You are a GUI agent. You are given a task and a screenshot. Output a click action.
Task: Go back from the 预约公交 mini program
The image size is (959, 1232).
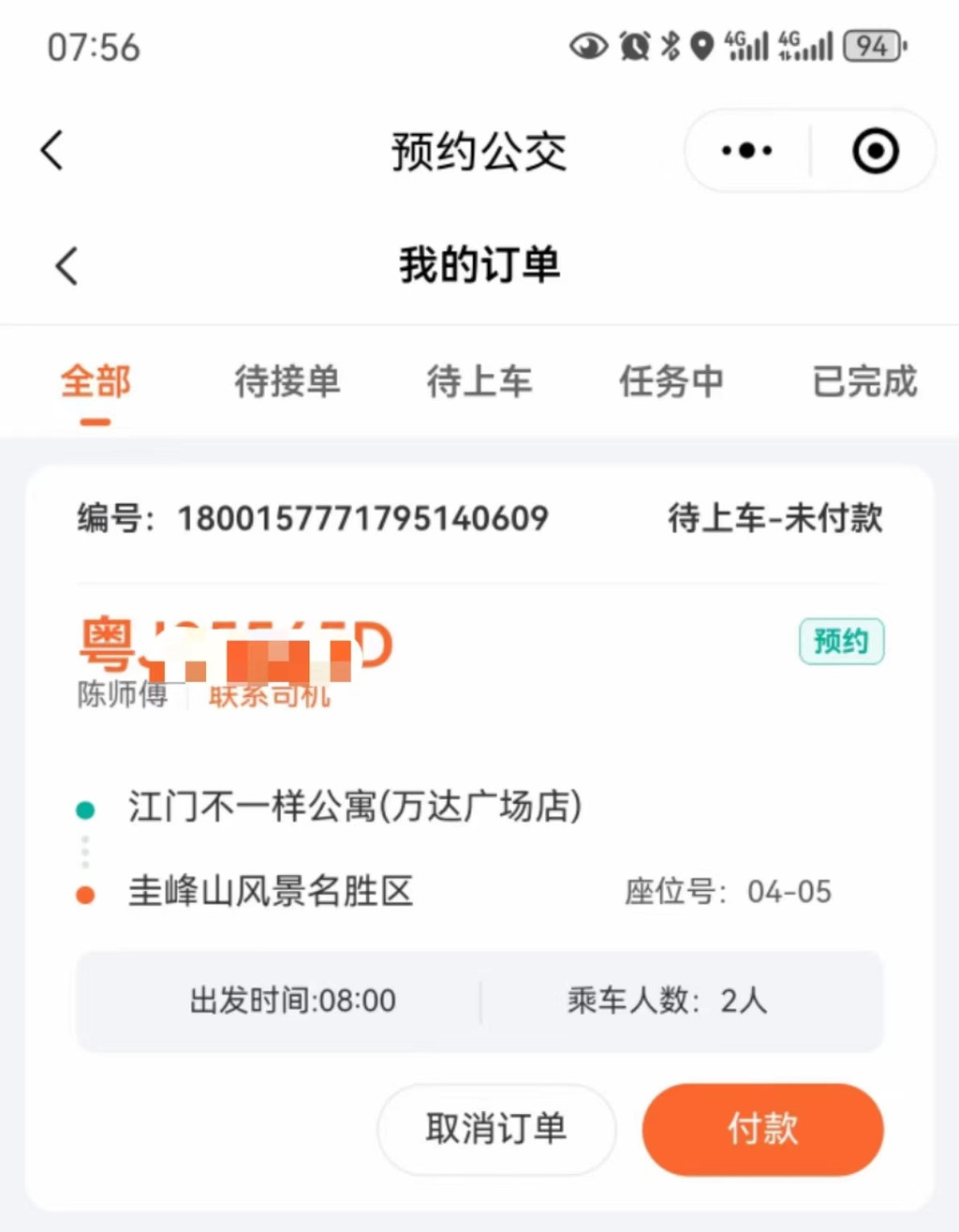[52, 151]
